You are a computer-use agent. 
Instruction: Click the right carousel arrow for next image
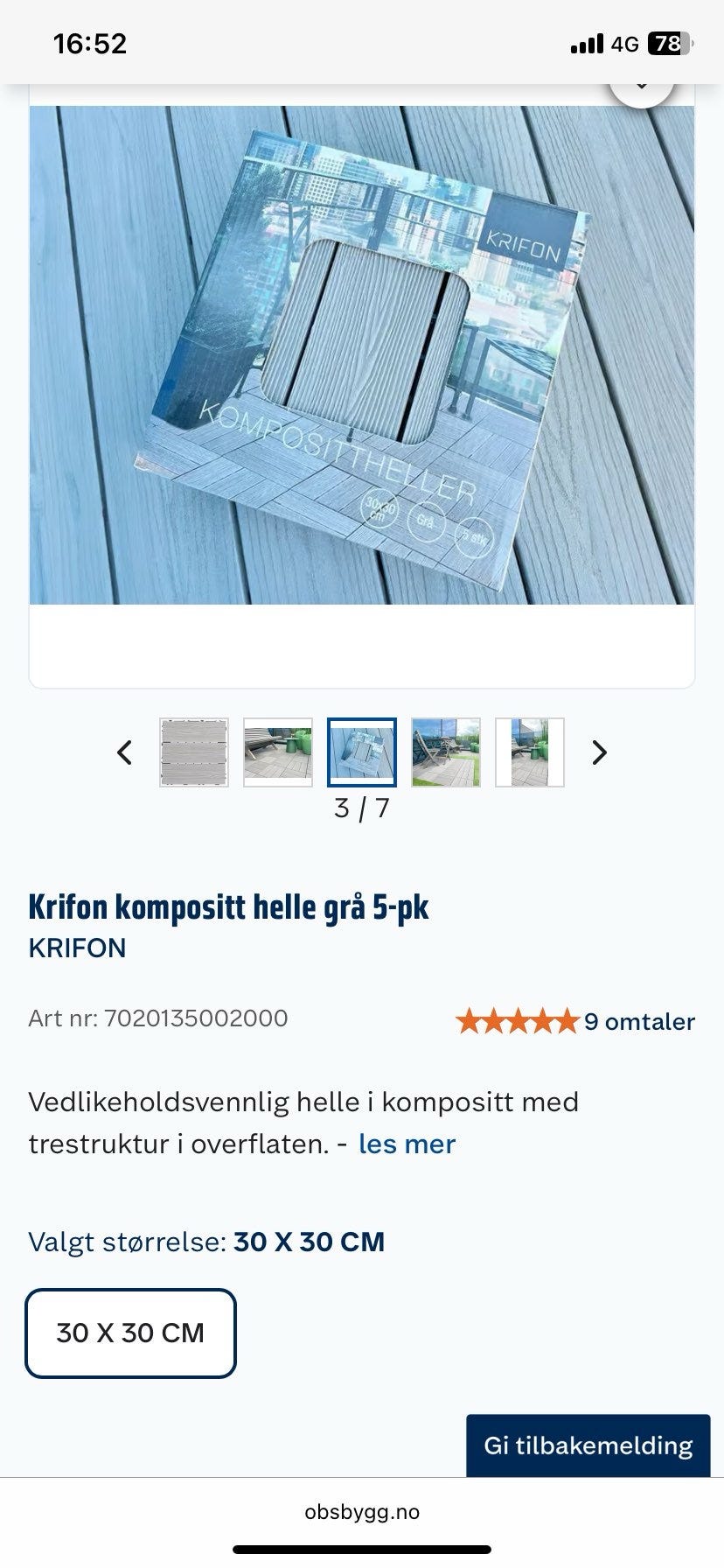click(599, 752)
